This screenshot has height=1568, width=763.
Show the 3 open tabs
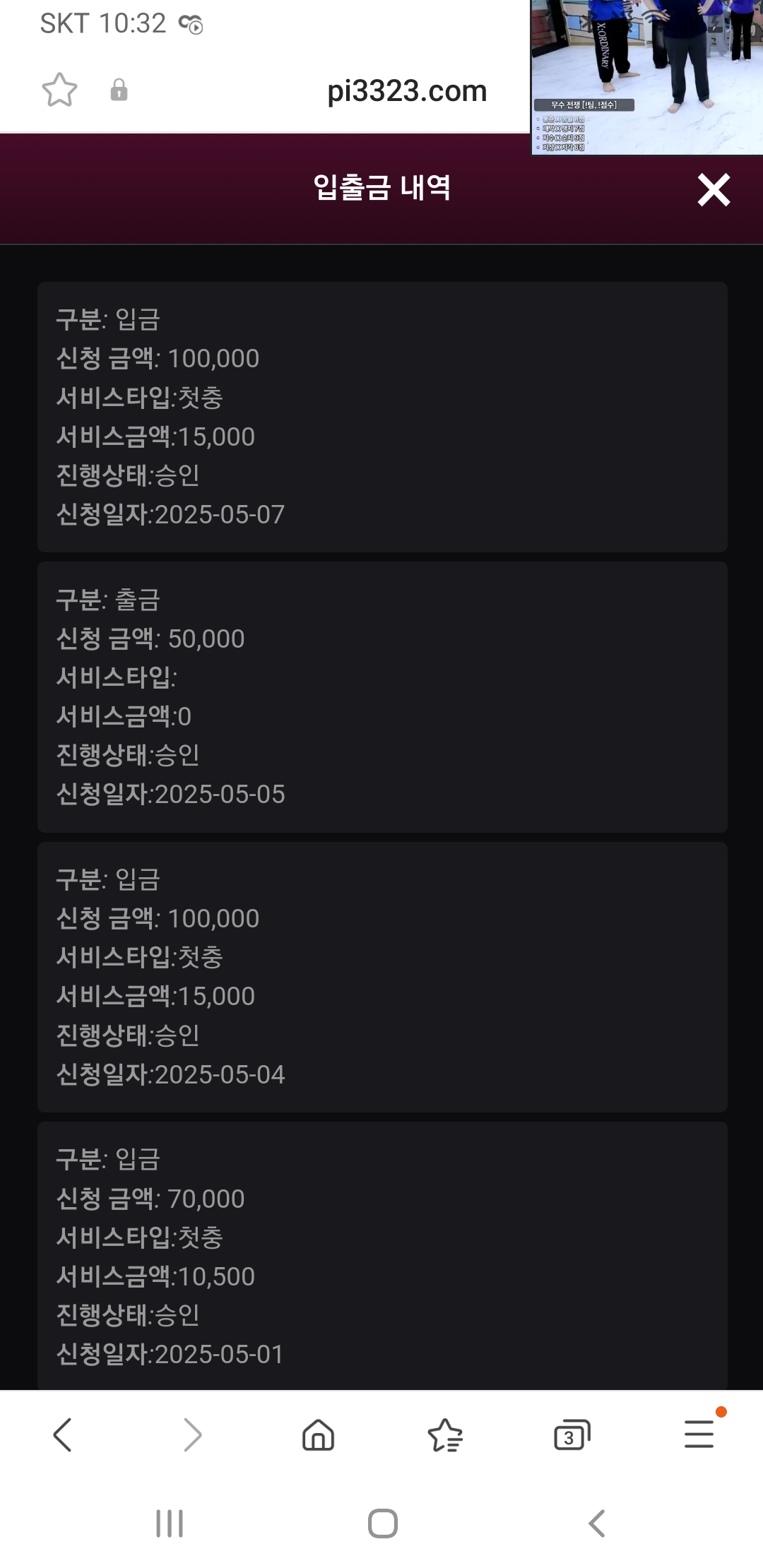click(x=572, y=1435)
